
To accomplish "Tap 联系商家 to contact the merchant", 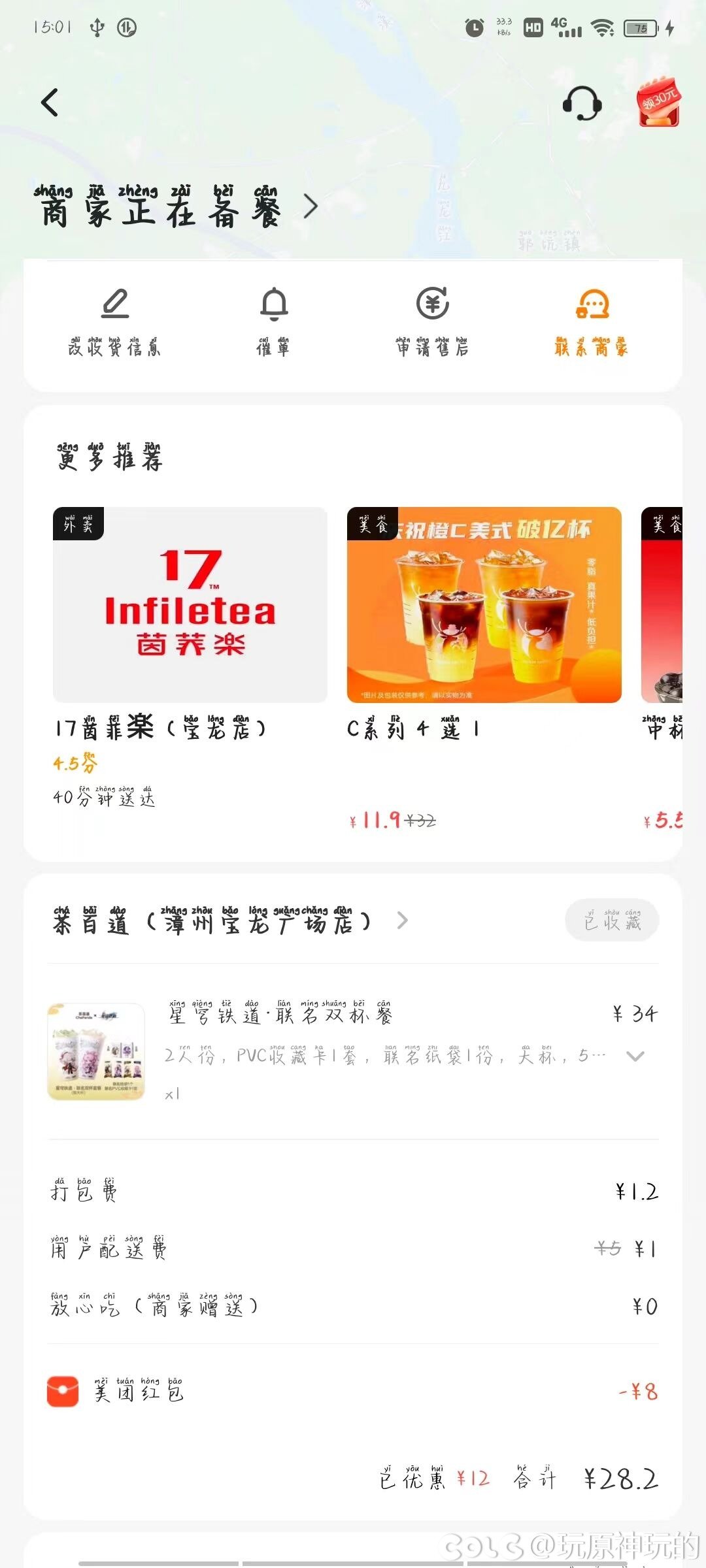I will 592,321.
